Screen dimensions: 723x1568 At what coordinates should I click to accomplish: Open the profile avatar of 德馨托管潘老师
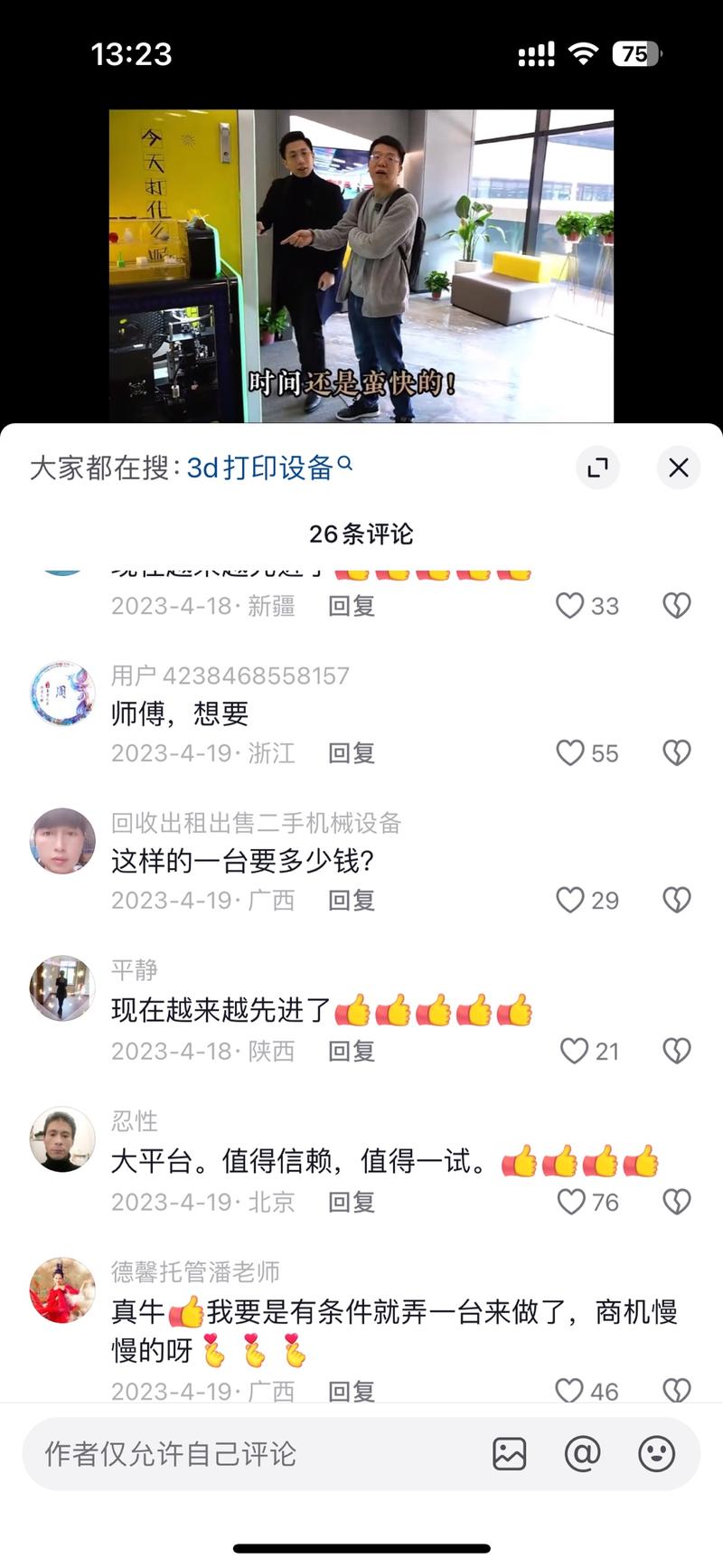(x=62, y=1290)
